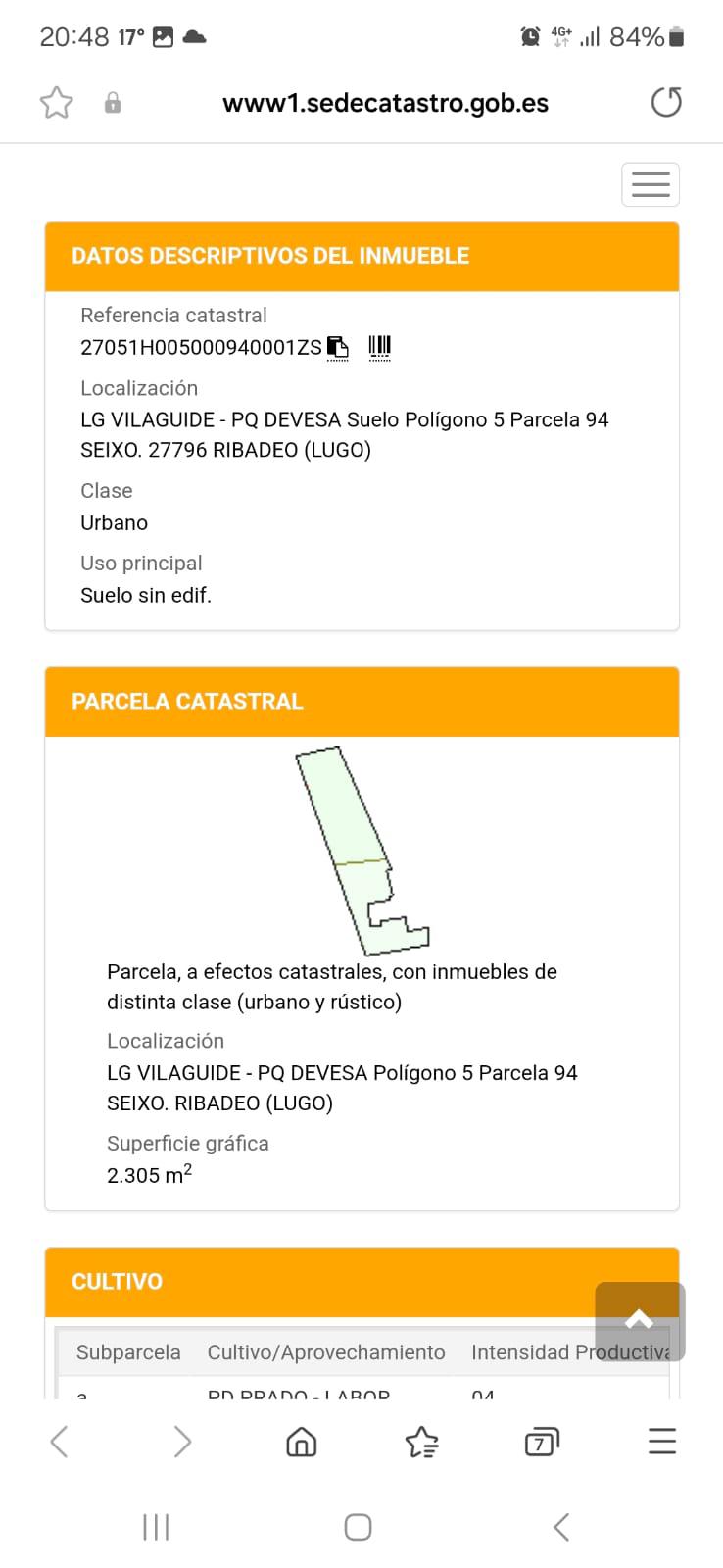Open the browser bookmarks list
Image resolution: width=723 pixels, height=1568 pixels.
click(x=421, y=1442)
